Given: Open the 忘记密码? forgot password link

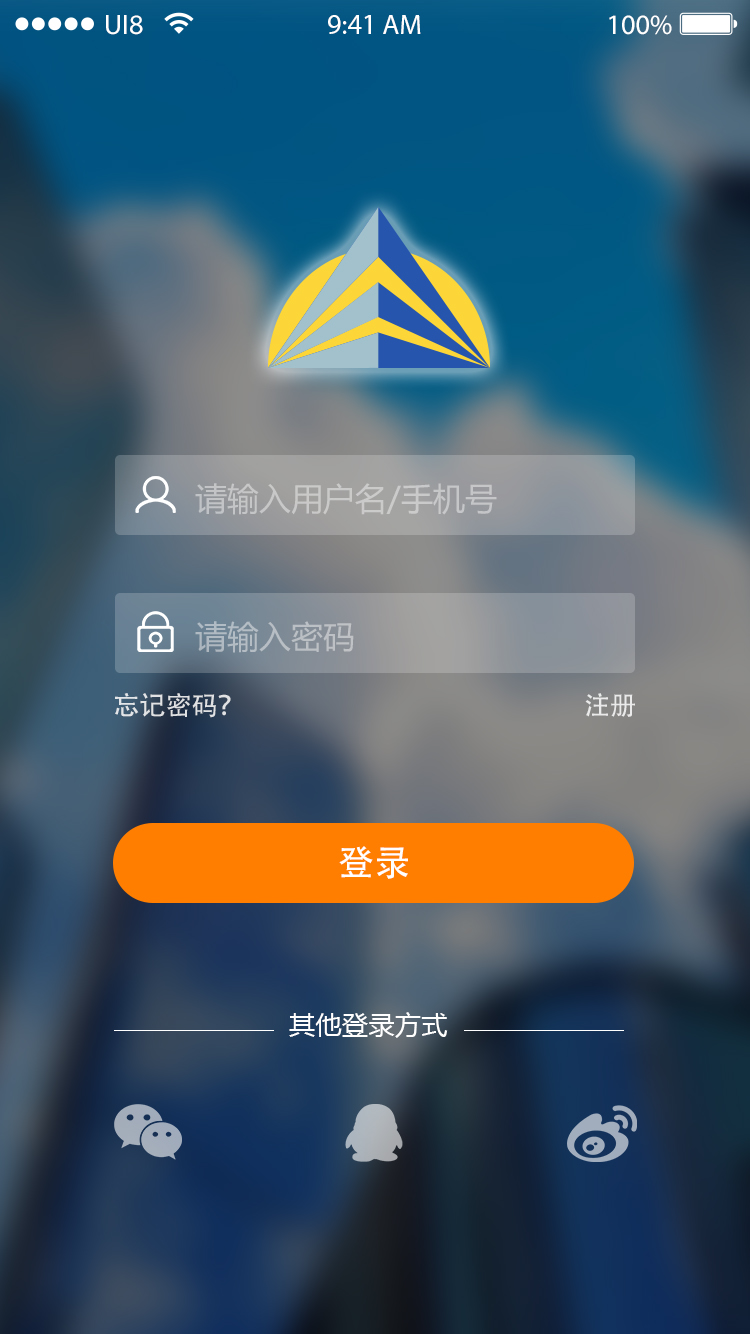Looking at the screenshot, I should [173, 706].
